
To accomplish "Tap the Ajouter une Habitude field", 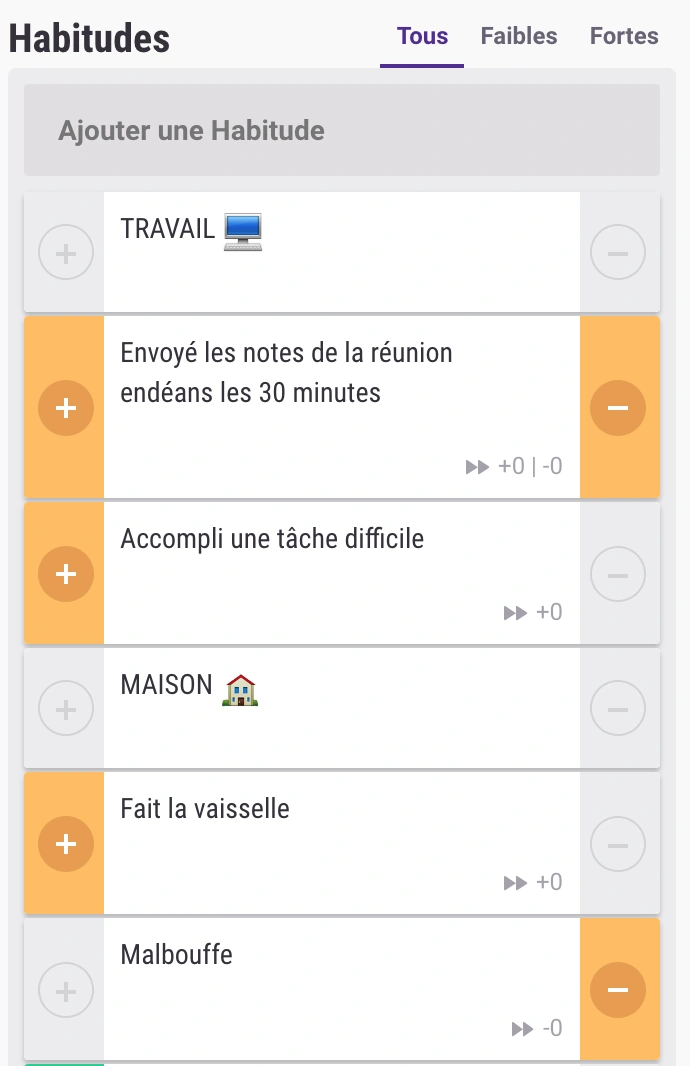I will (341, 131).
